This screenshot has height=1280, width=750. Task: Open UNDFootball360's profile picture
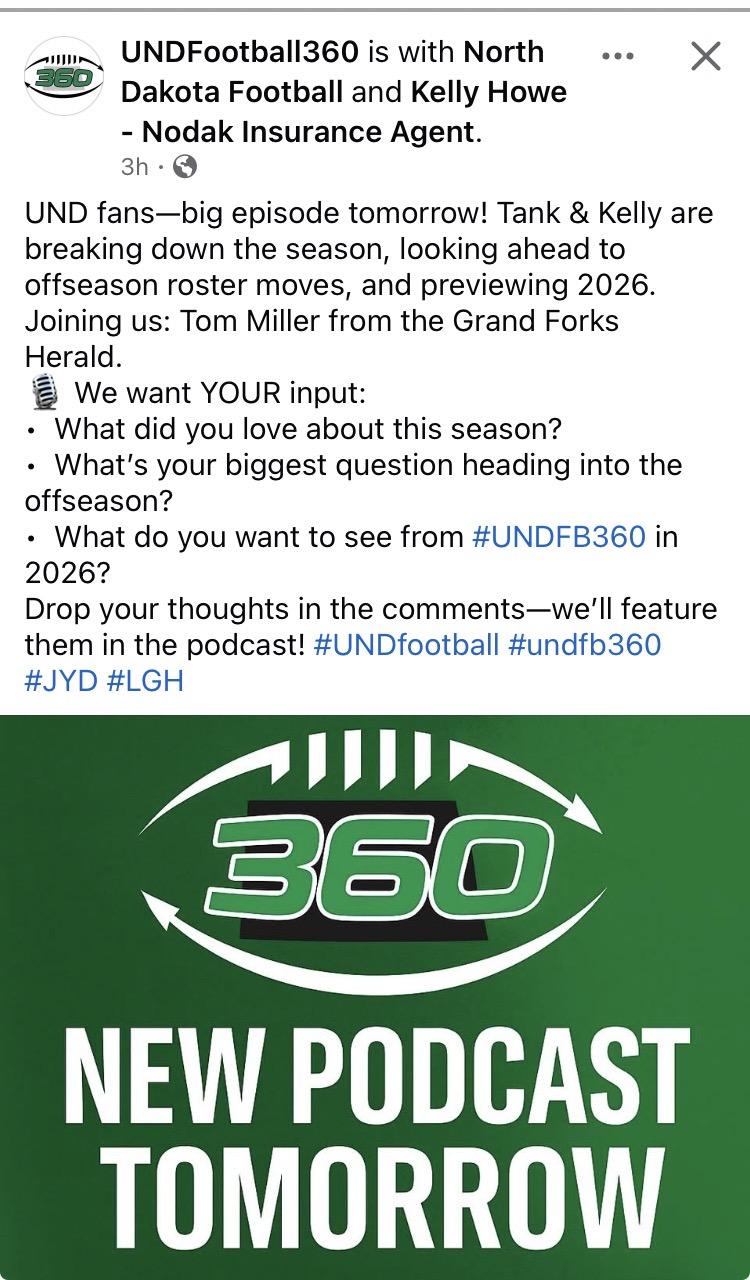pyautogui.click(x=63, y=75)
